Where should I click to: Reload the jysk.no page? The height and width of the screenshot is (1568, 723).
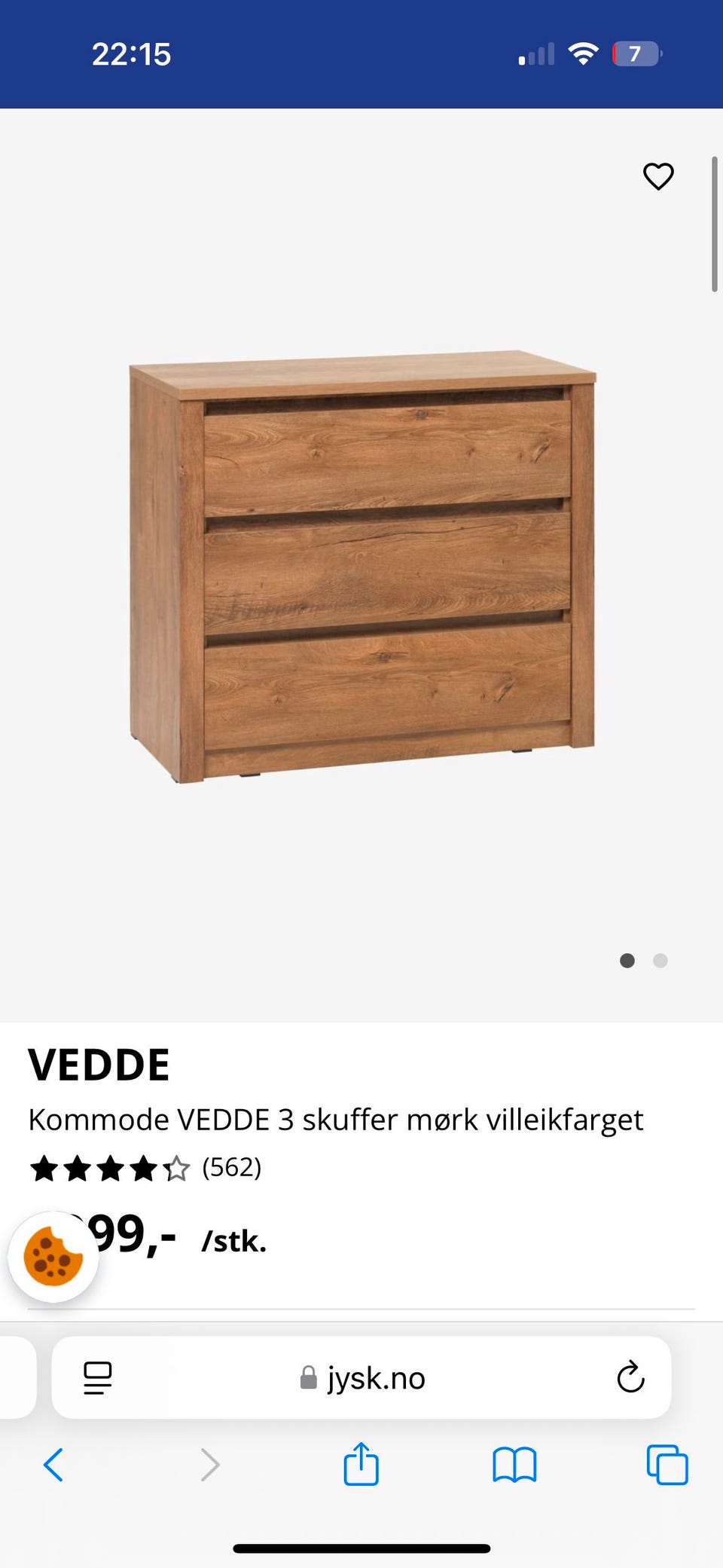pos(630,1379)
